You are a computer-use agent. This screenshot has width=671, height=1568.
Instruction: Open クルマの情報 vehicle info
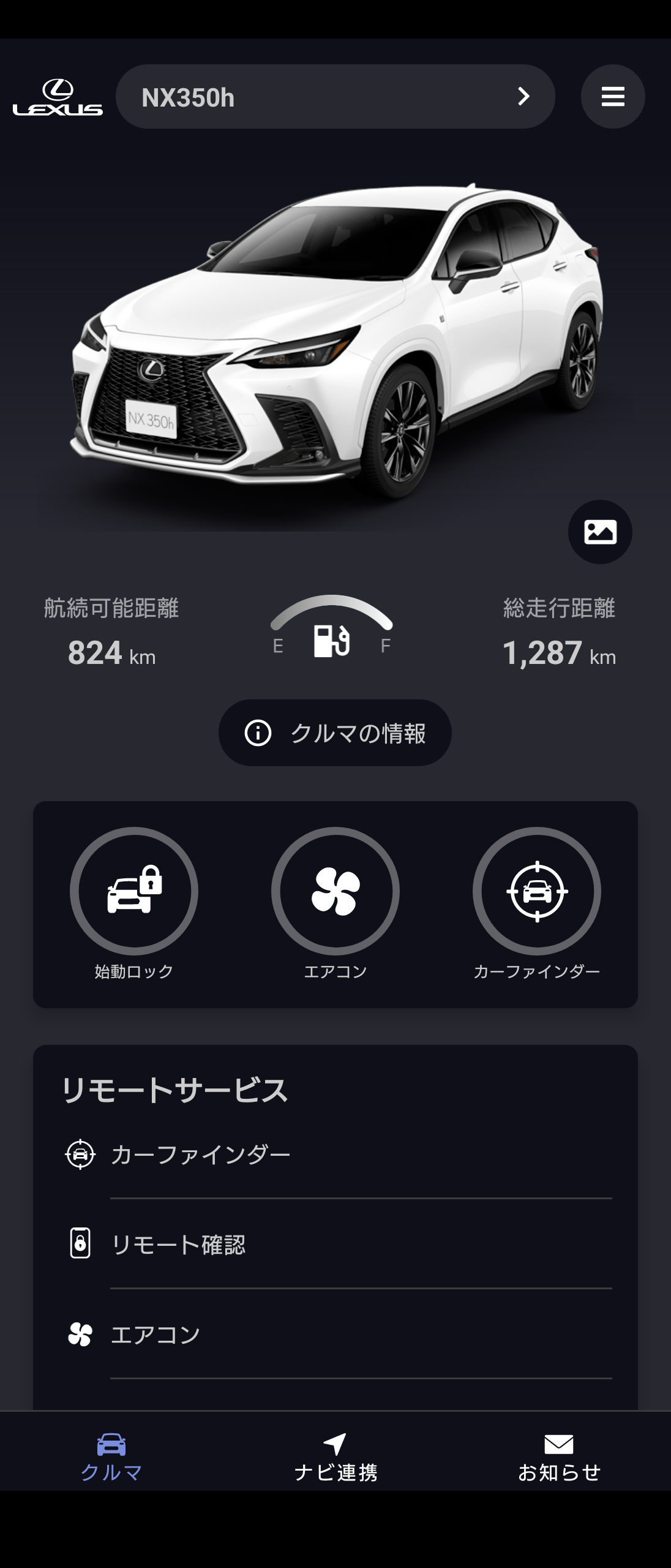click(x=335, y=733)
